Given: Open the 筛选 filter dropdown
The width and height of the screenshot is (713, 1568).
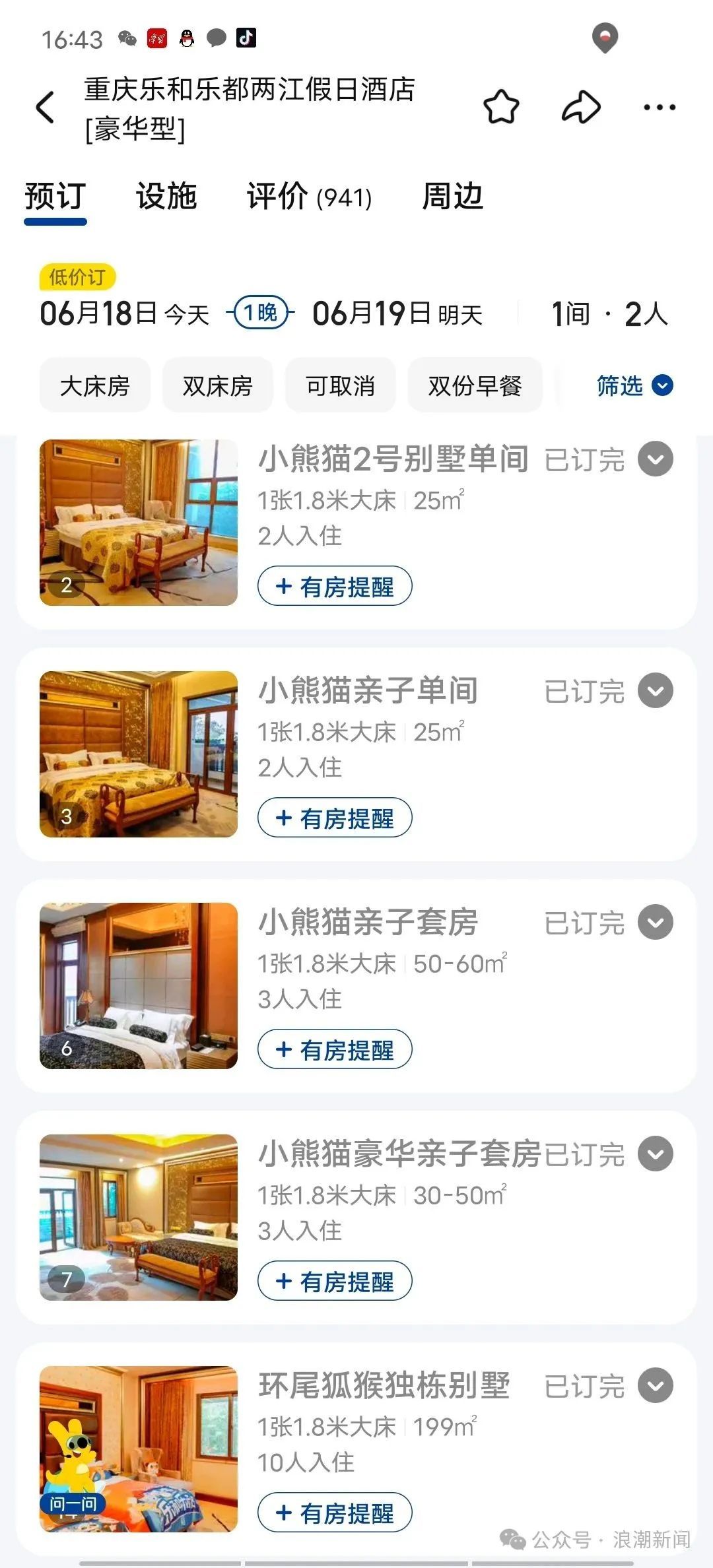Looking at the screenshot, I should [632, 386].
